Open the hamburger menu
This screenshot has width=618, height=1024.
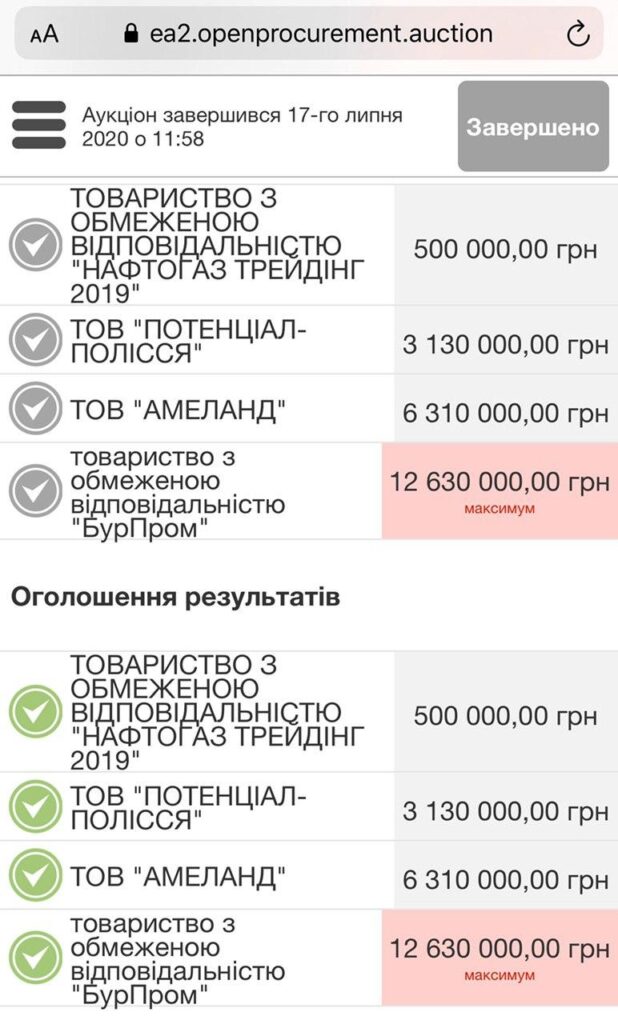39,125
